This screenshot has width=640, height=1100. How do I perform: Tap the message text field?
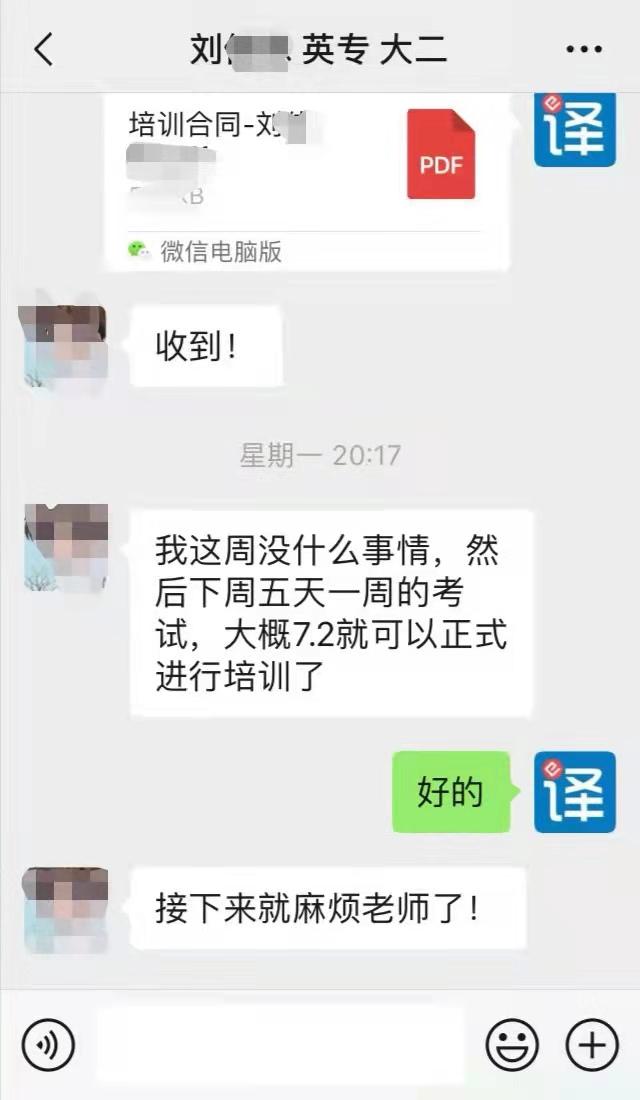click(280, 1045)
